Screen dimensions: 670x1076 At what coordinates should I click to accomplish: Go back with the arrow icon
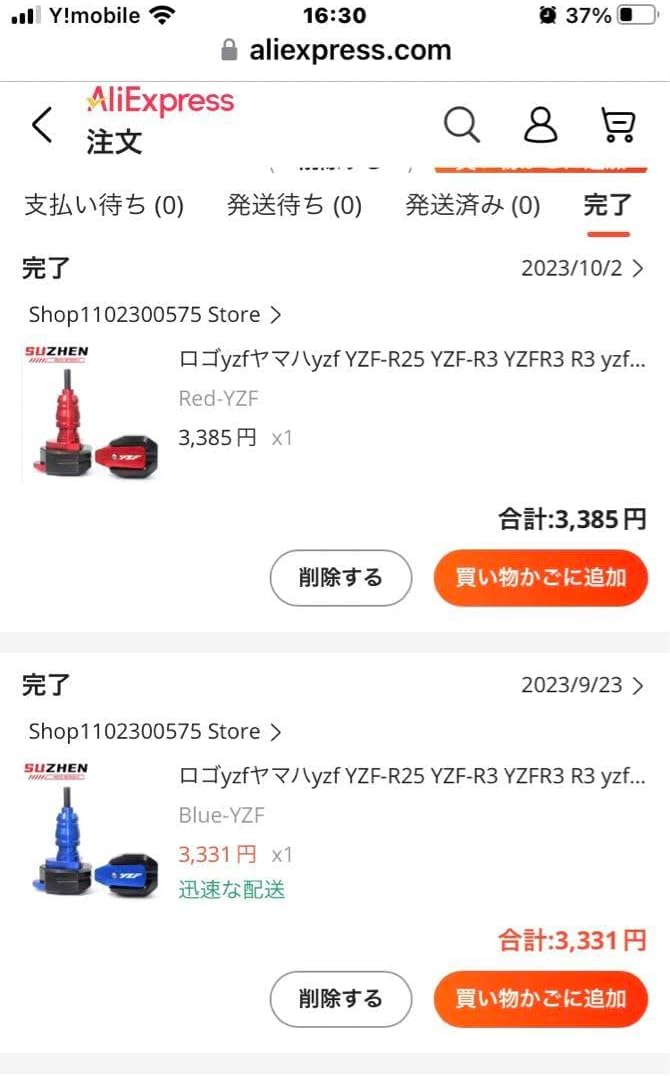pyautogui.click(x=41, y=126)
